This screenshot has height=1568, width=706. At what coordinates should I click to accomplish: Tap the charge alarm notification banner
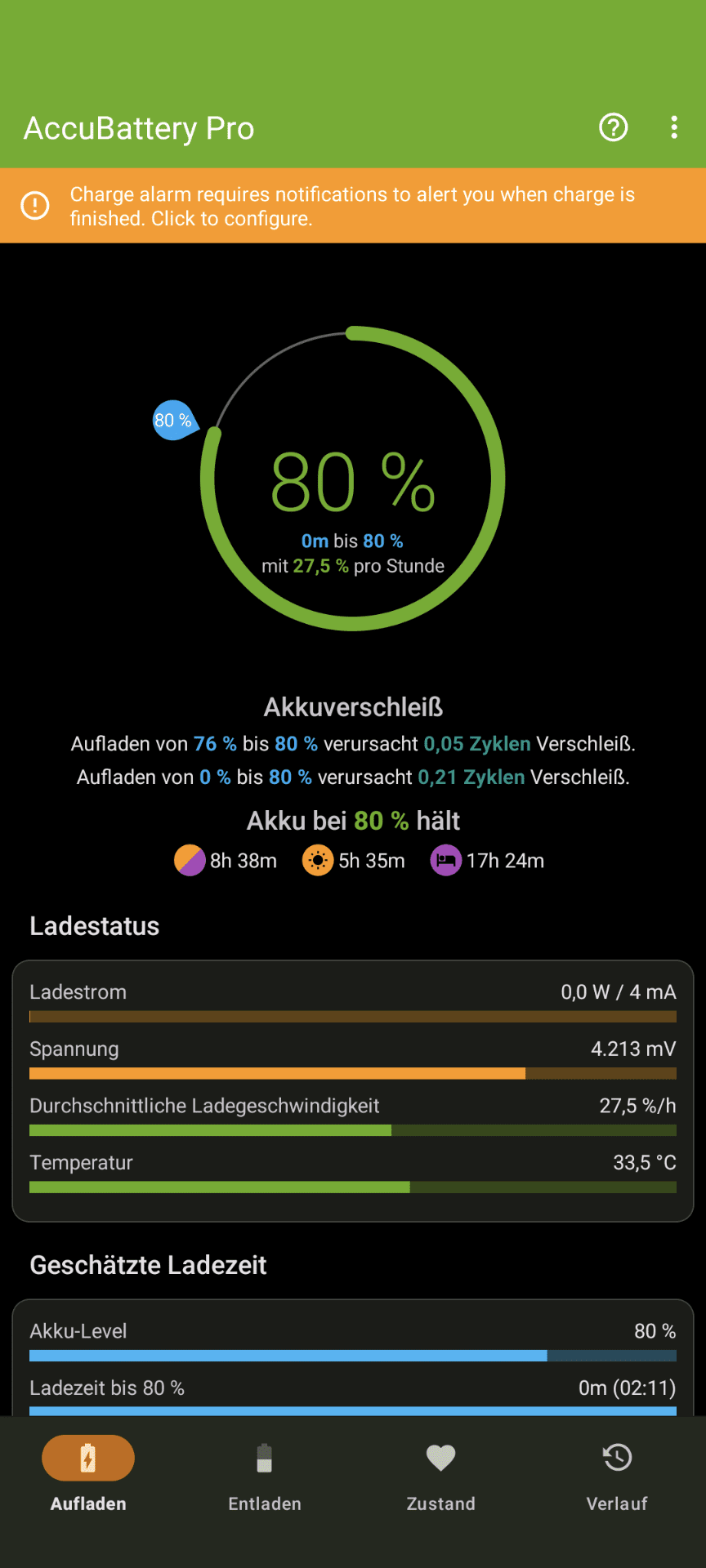(x=353, y=206)
